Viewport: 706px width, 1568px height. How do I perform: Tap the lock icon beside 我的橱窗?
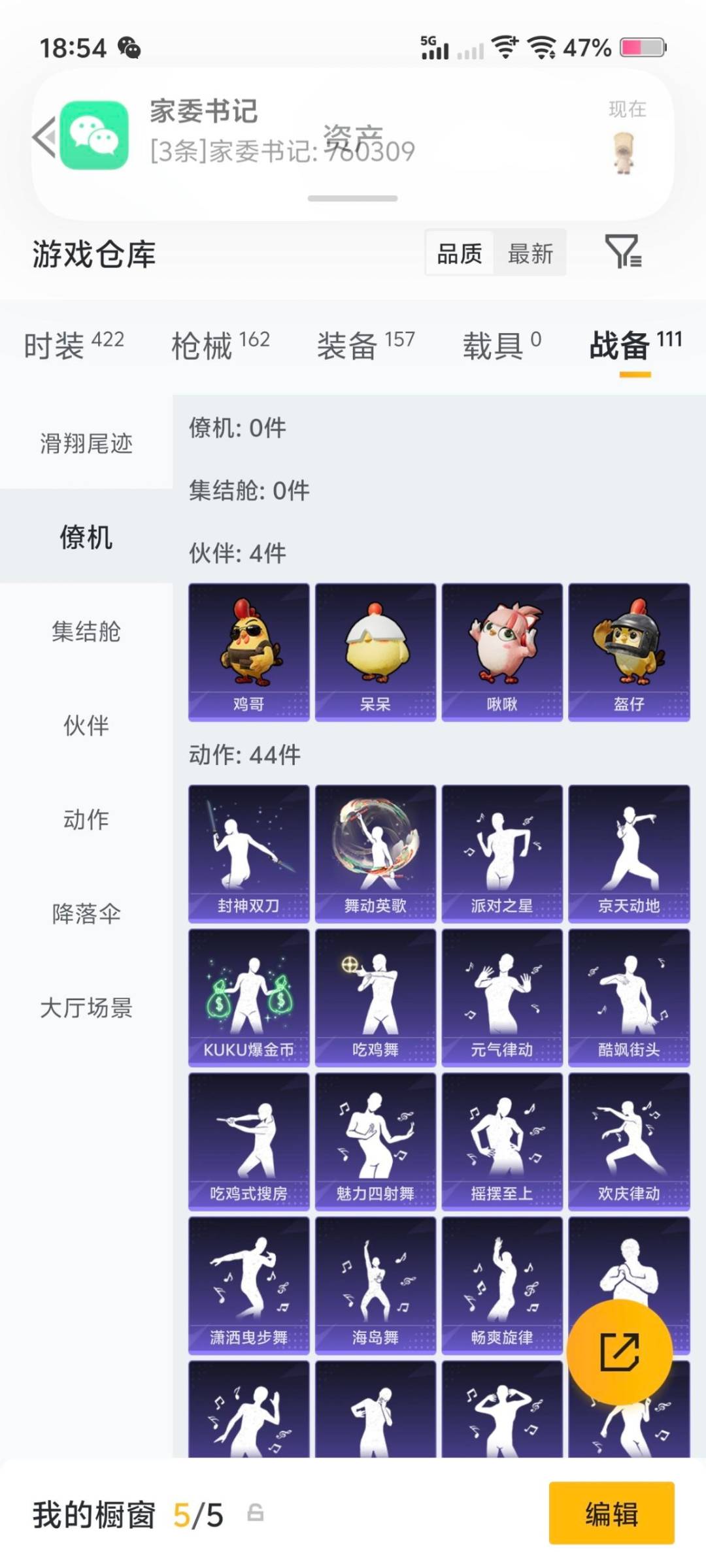(x=256, y=1513)
